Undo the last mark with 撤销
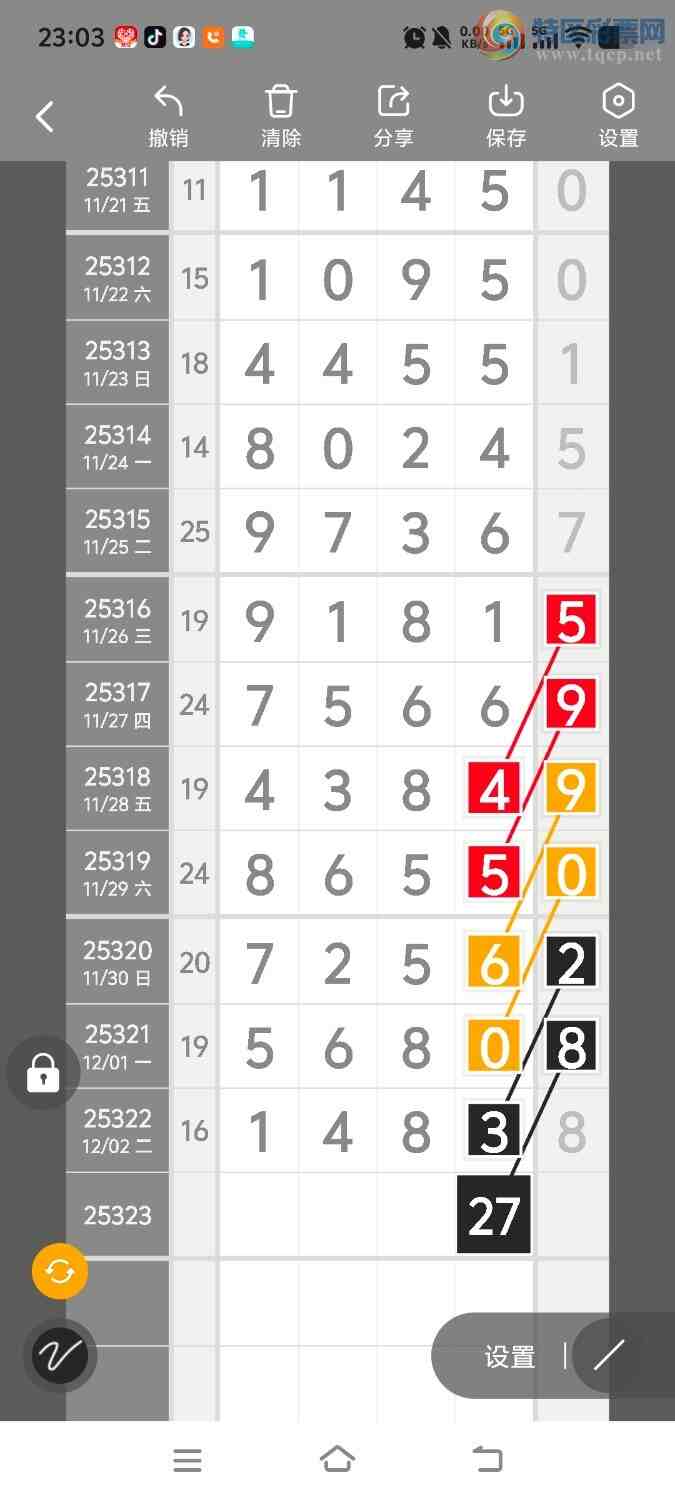This screenshot has width=675, height=1500. tap(168, 117)
